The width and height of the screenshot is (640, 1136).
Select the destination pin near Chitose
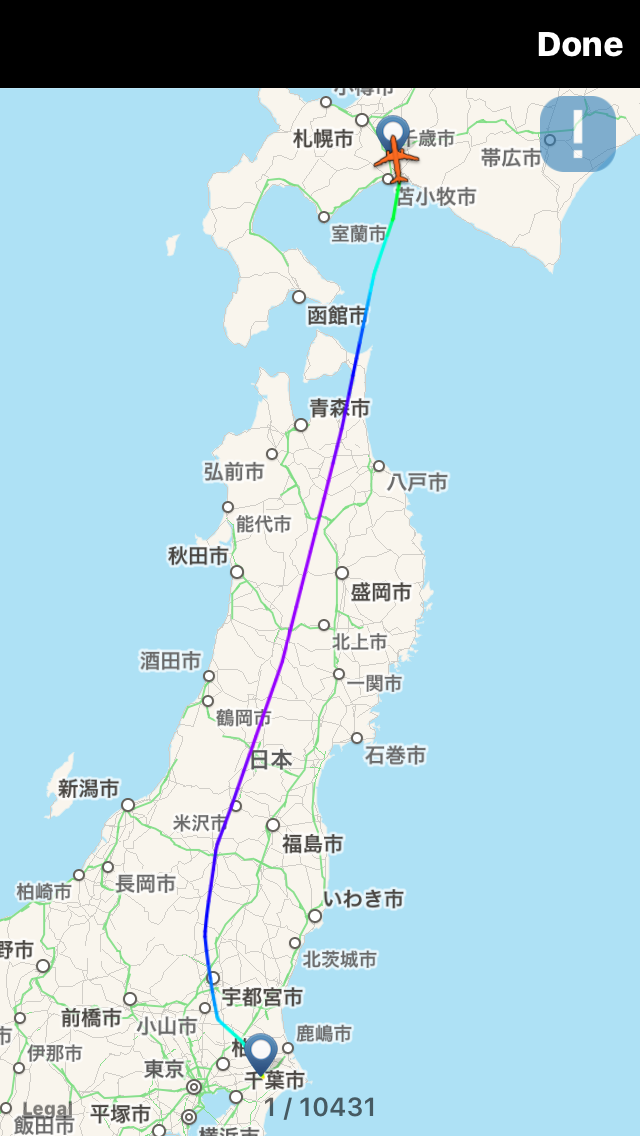point(393,131)
